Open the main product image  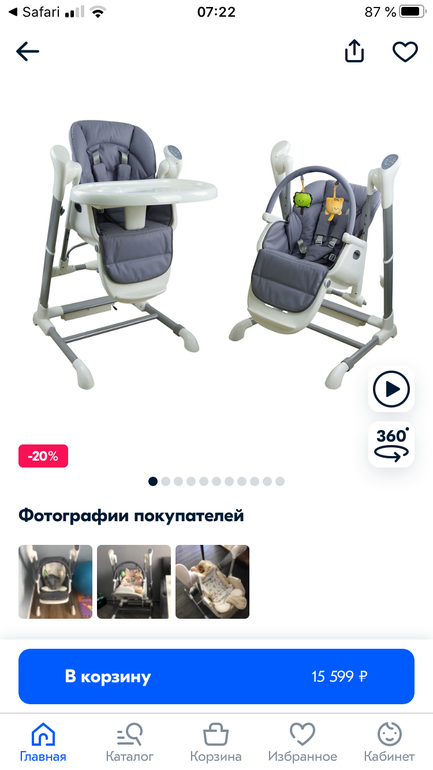tap(216, 255)
